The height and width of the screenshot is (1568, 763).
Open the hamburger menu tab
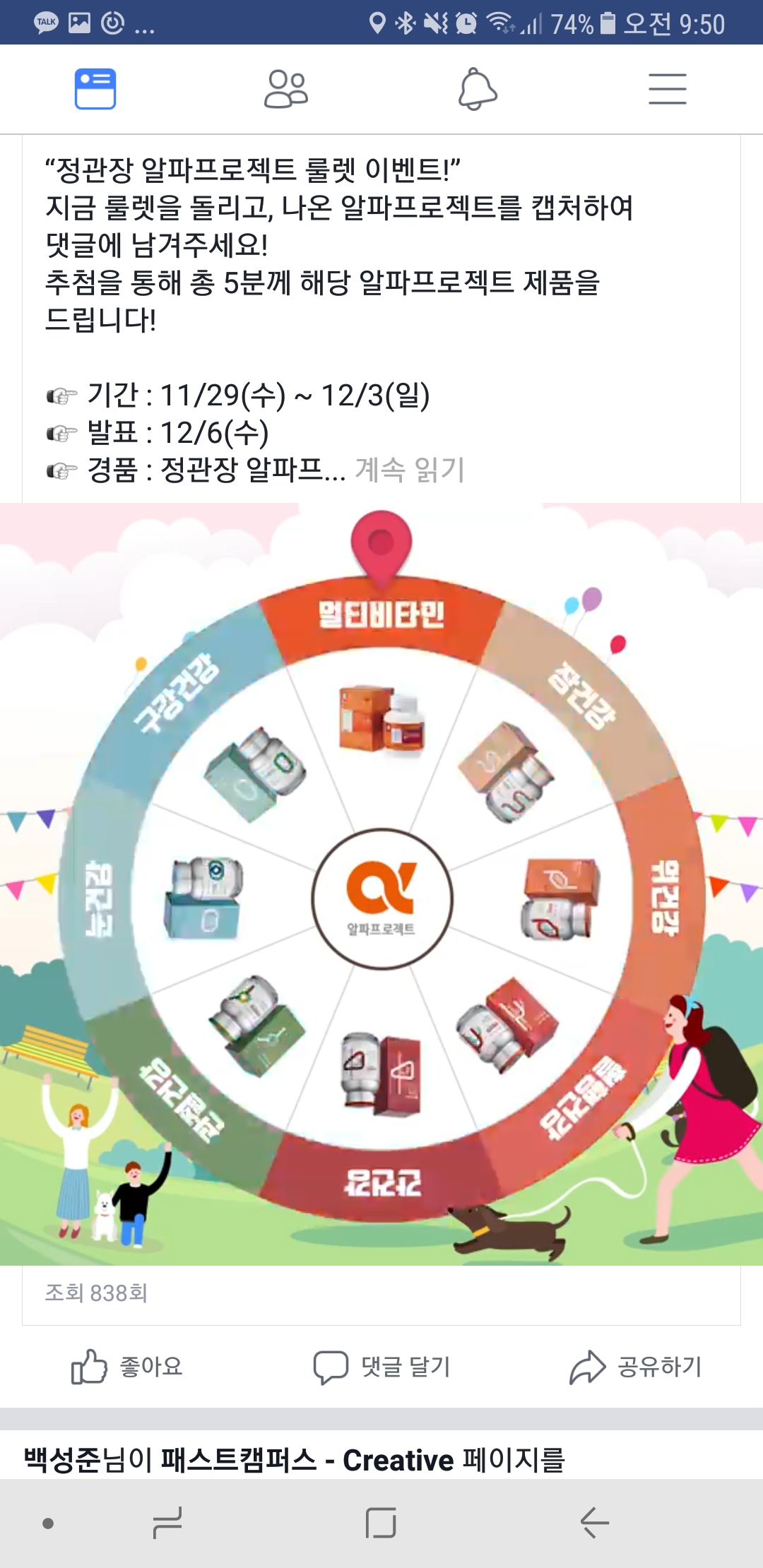pos(668,89)
